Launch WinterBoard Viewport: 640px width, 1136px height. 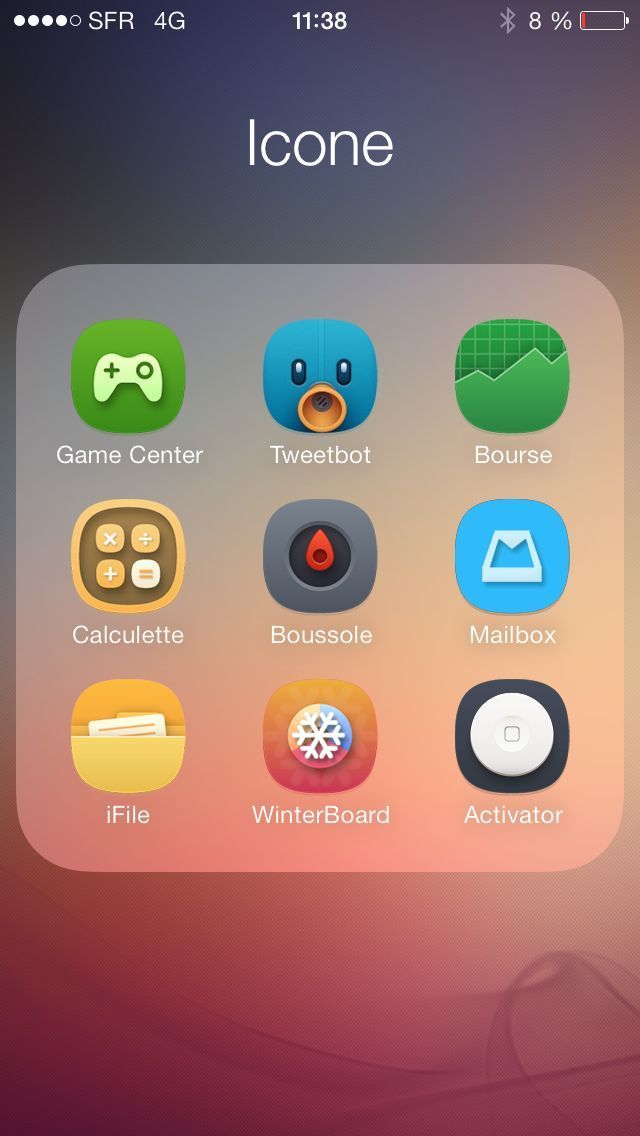320,736
